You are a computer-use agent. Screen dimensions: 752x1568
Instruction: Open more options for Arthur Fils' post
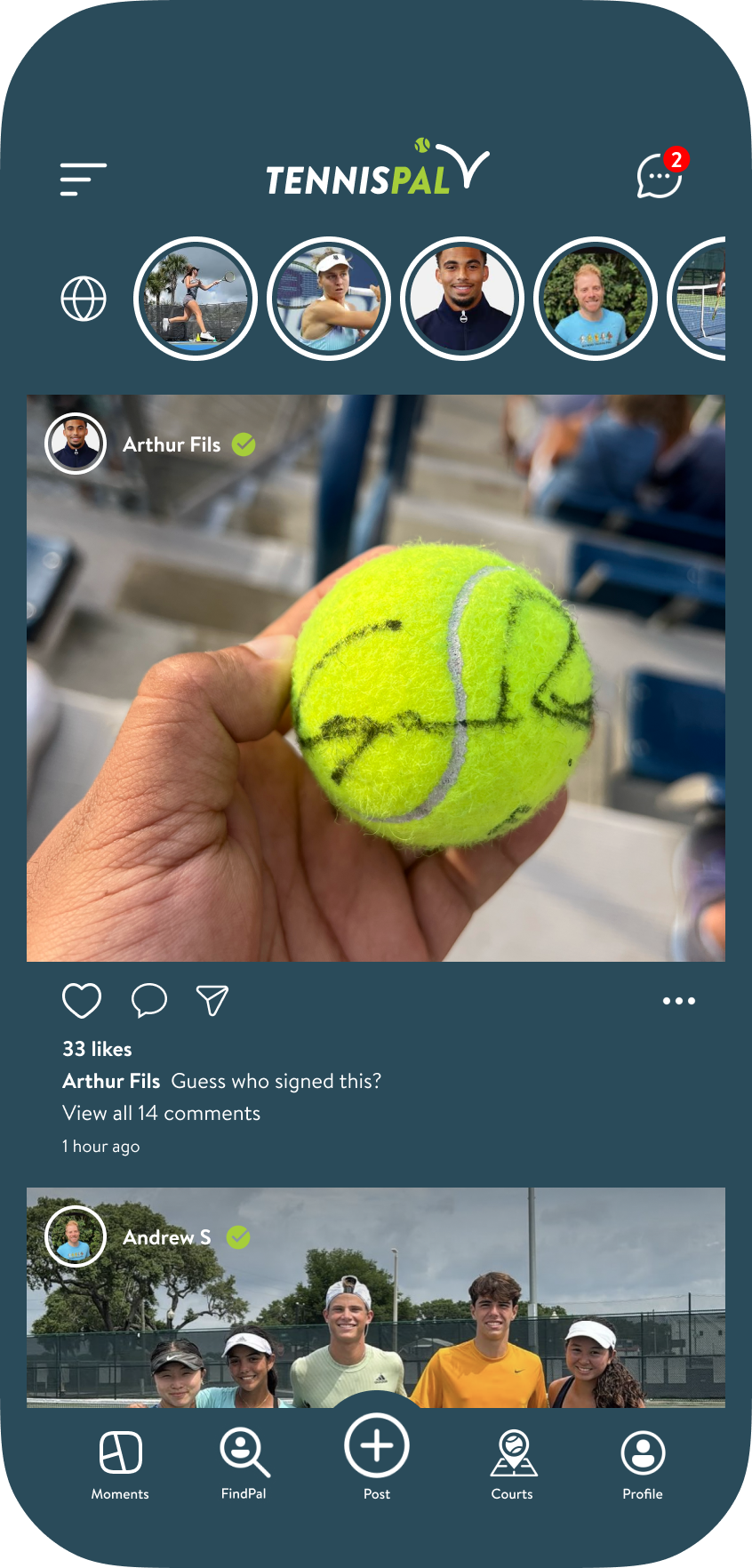678,1001
